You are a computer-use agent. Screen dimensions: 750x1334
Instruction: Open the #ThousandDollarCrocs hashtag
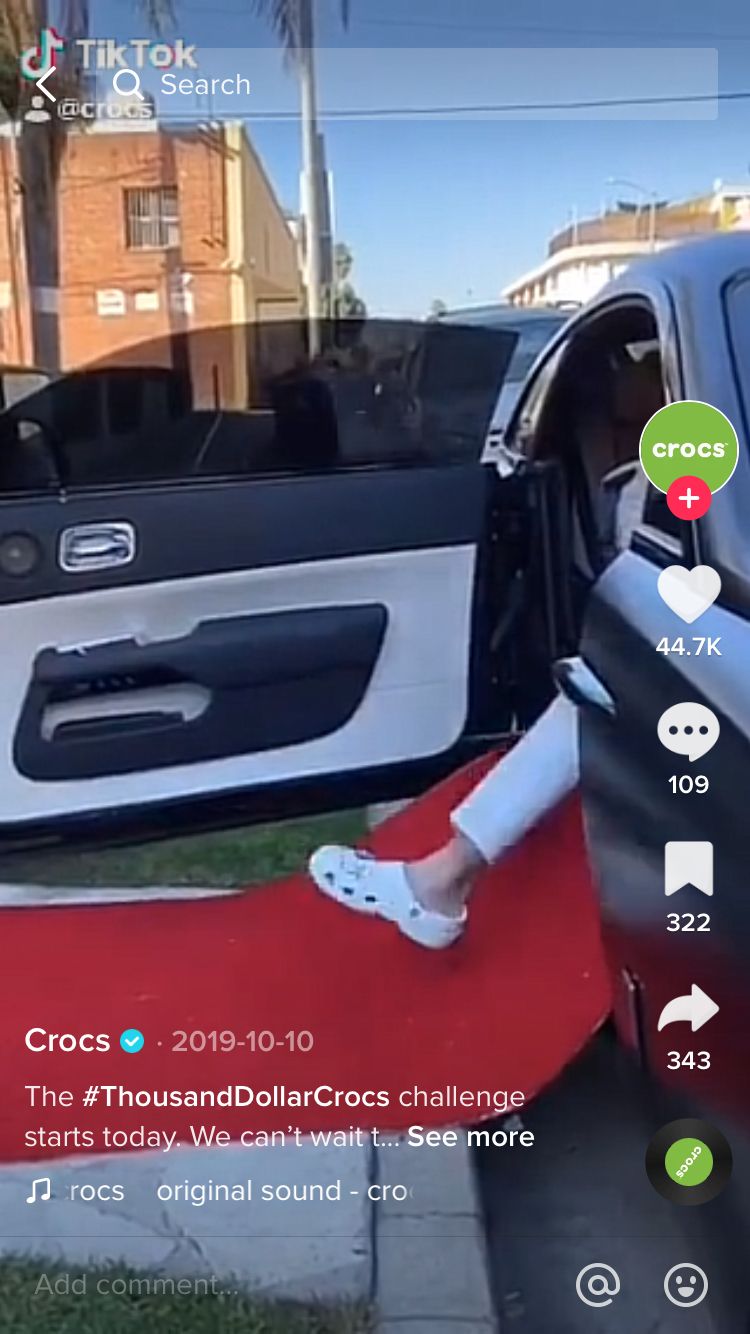[236, 1096]
